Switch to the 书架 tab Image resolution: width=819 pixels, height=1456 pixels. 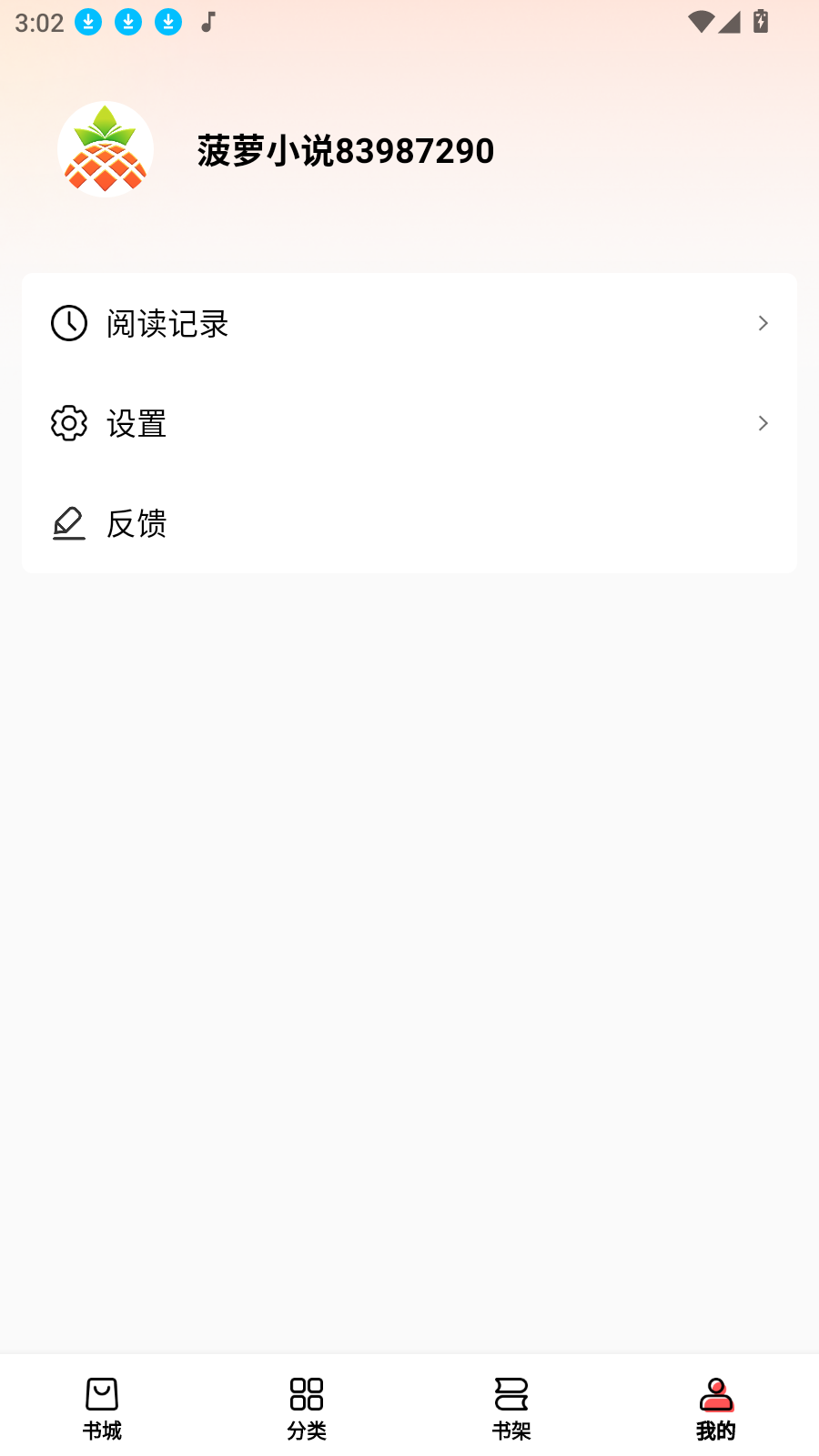click(511, 1406)
